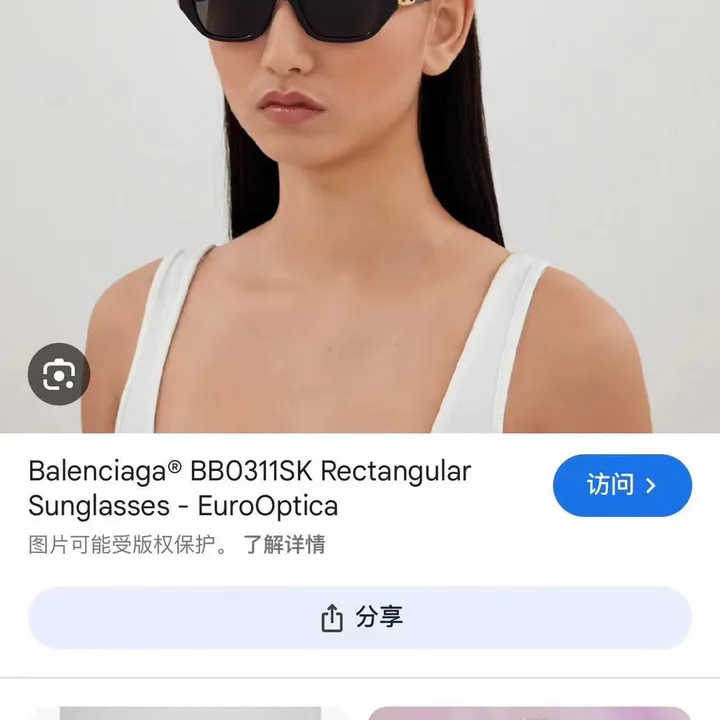Share this image with 分享 button
This screenshot has height=720, width=720.
click(x=360, y=618)
